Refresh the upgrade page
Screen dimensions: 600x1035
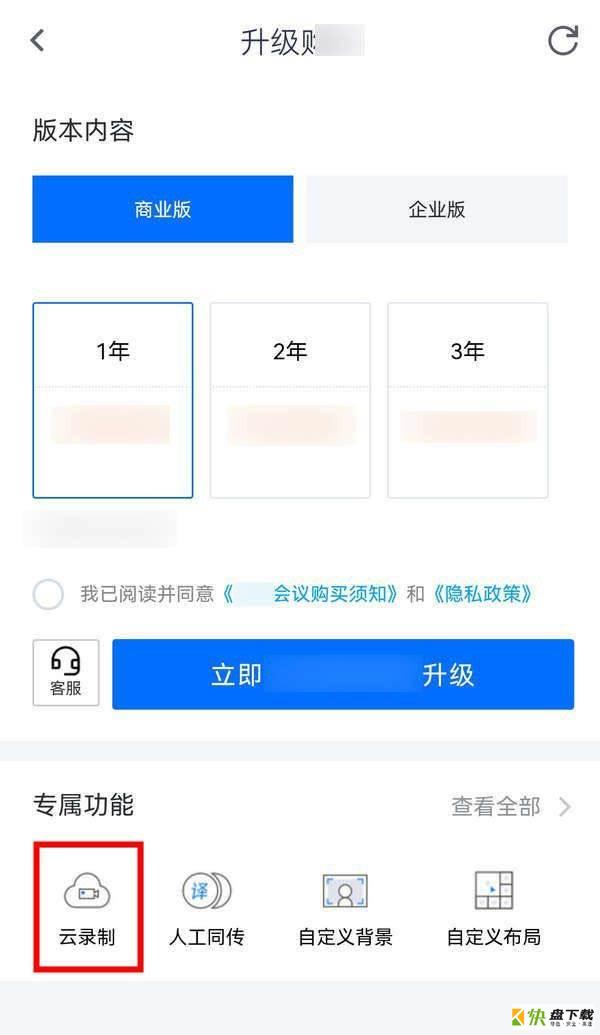[563, 41]
